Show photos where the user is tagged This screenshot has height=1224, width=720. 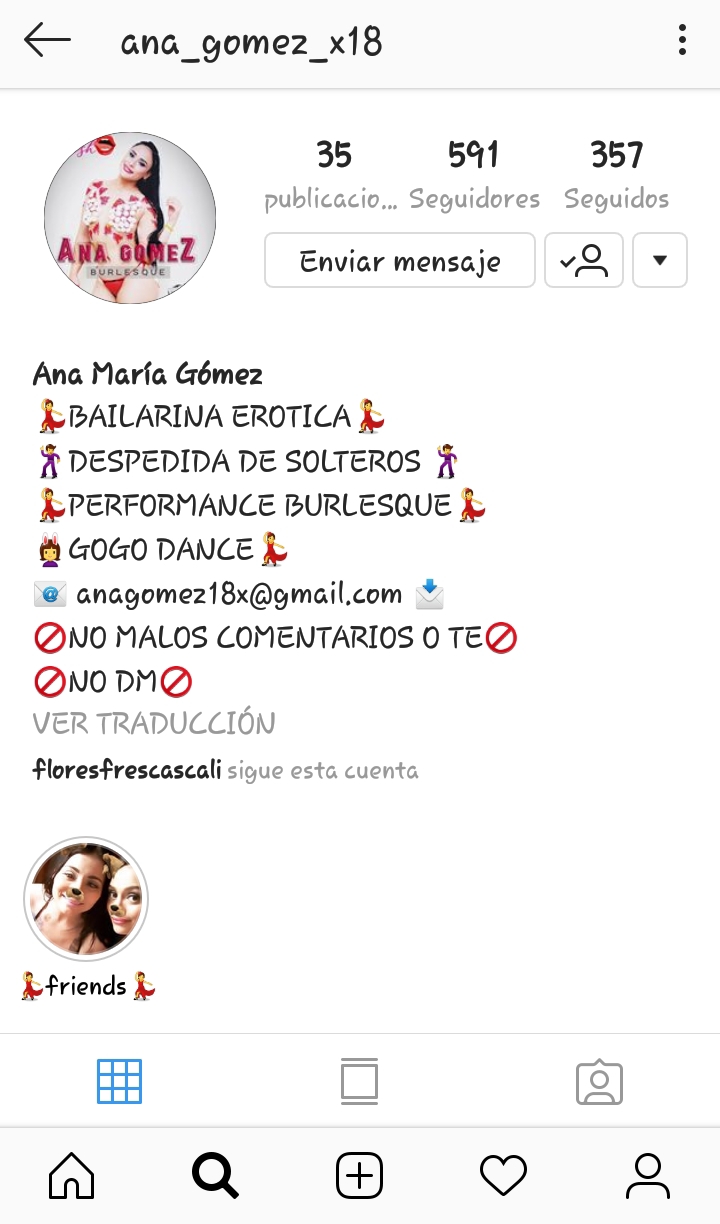pos(599,1081)
